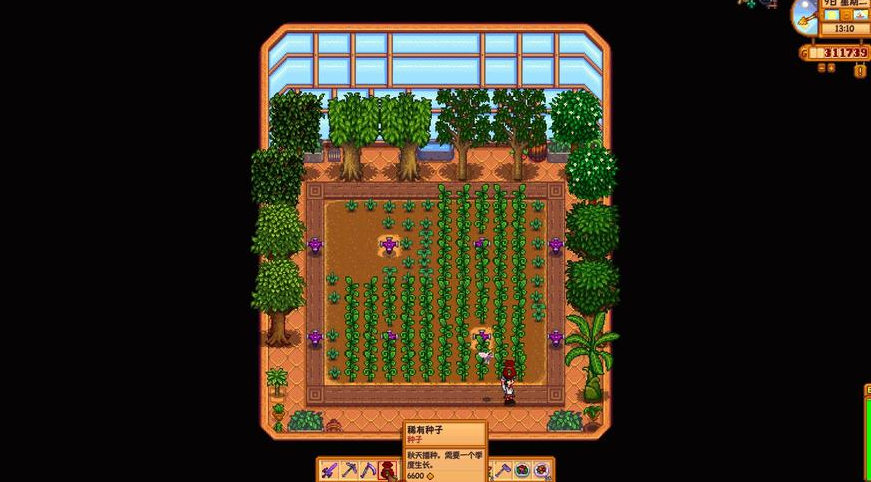The image size is (871, 482).
Task: Zoom in with the plus button
Action: coord(831,68)
